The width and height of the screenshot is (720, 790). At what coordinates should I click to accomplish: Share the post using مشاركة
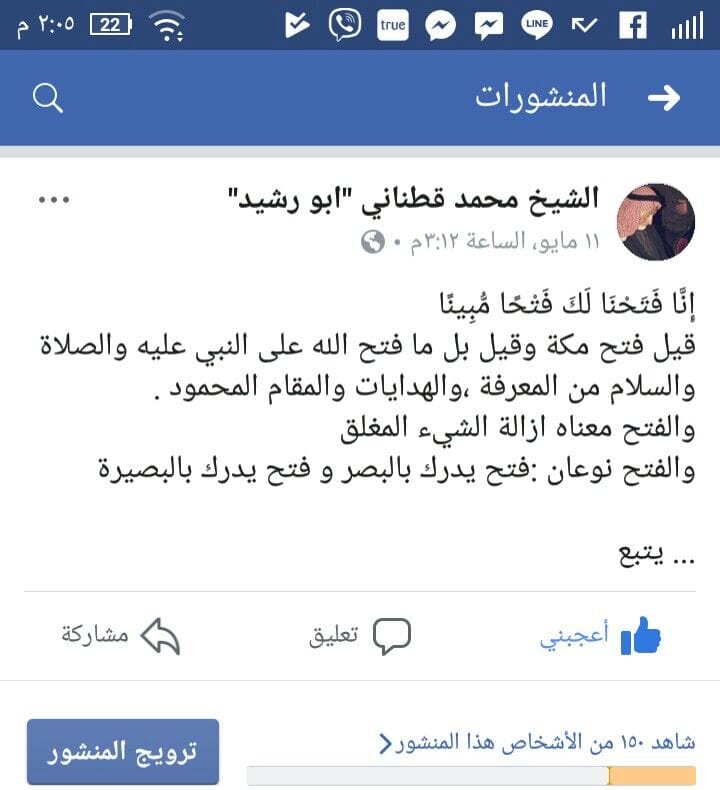coord(120,636)
